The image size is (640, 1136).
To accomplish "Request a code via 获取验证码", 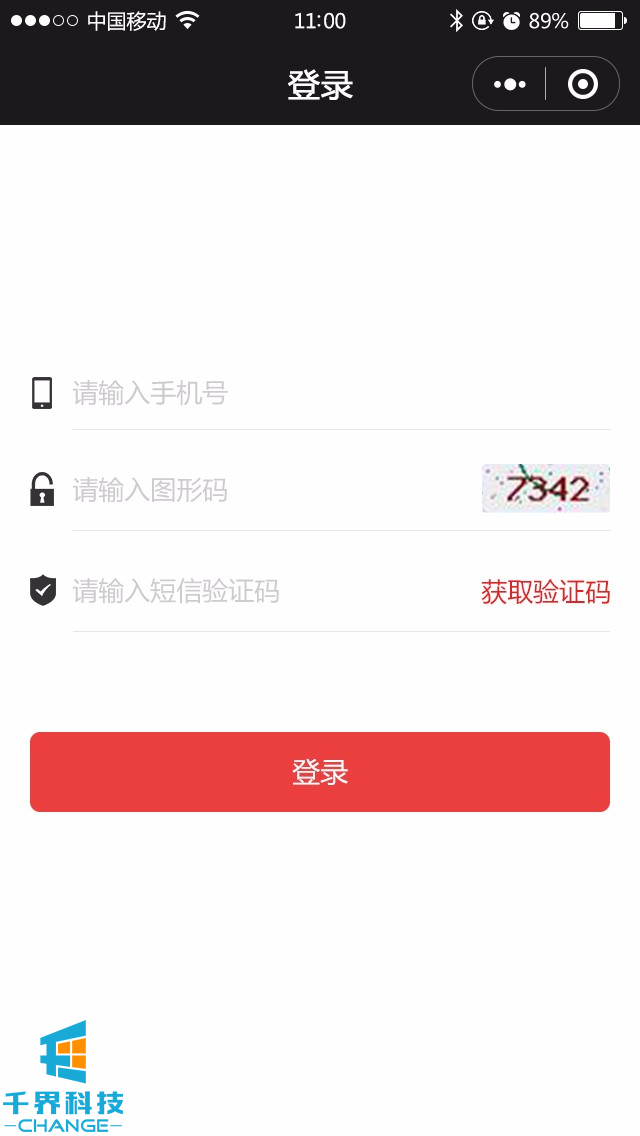I will (546, 592).
